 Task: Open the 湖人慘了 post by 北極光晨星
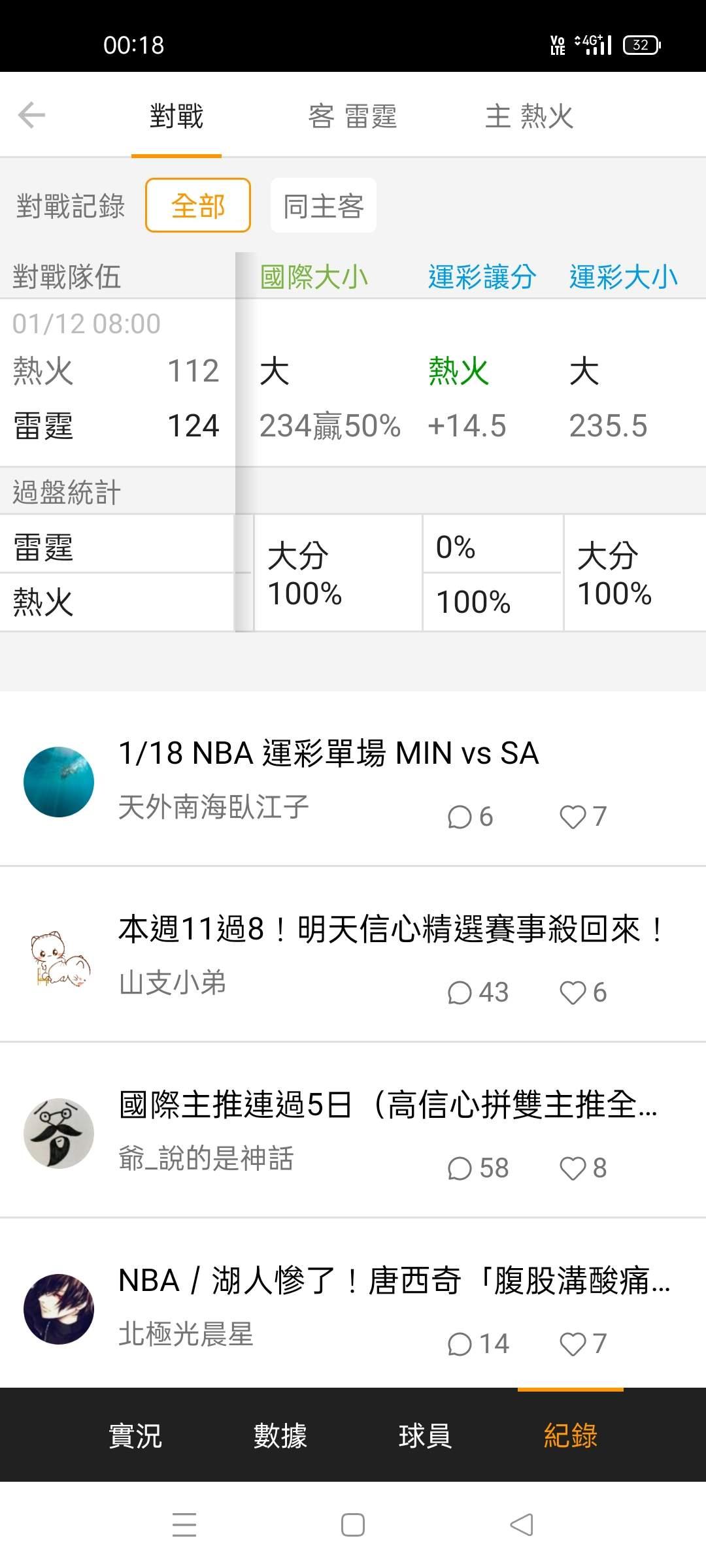click(394, 1281)
